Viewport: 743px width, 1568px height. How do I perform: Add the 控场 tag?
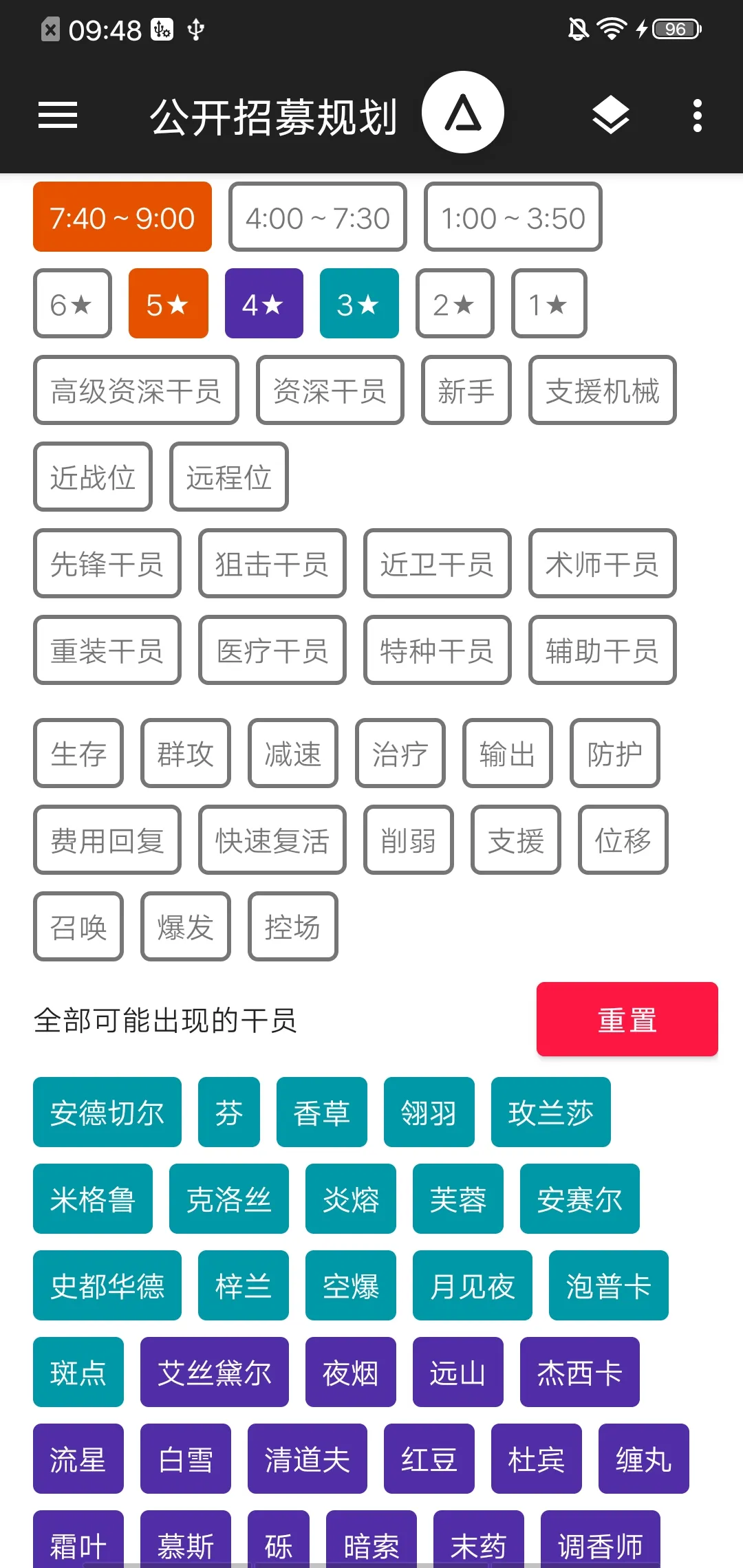coord(292,927)
